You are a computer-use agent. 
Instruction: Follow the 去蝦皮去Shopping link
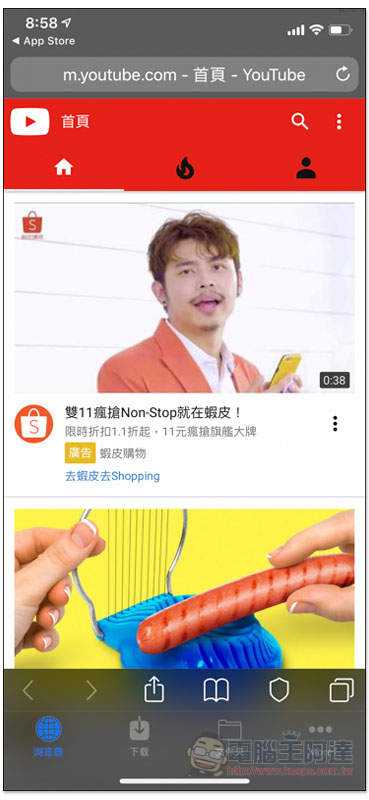click(x=112, y=476)
